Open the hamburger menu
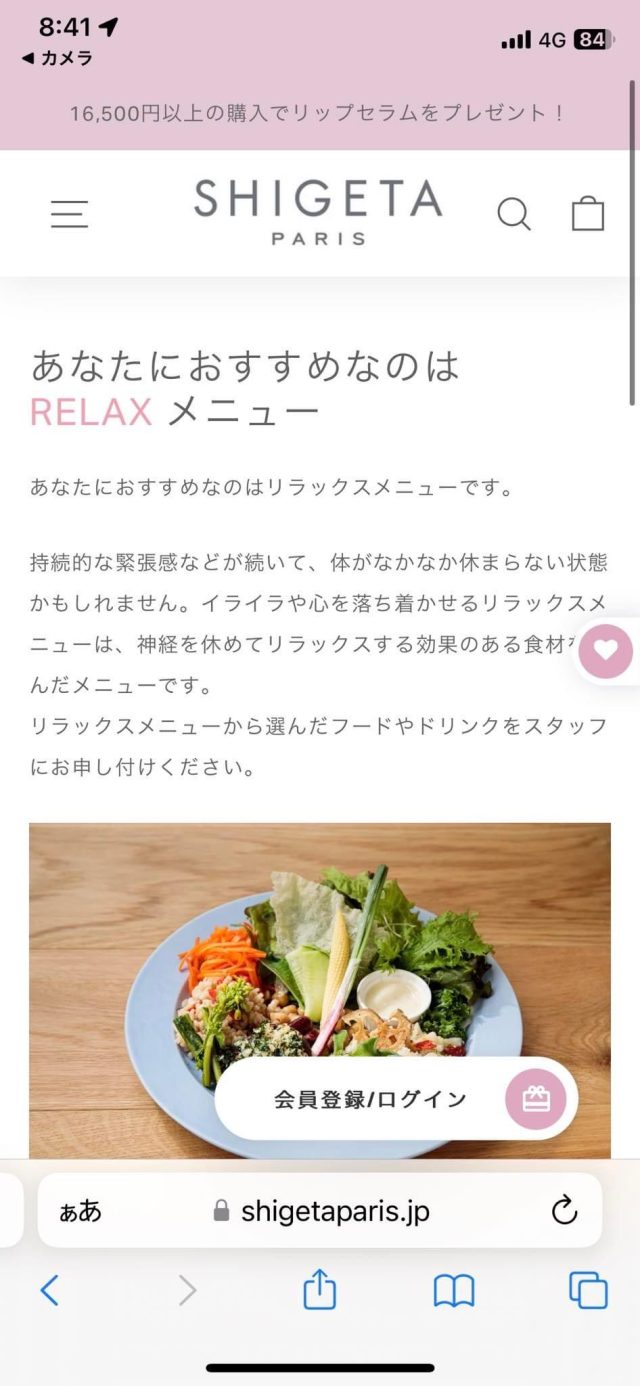Viewport: 640px width, 1386px height. pyautogui.click(x=69, y=213)
